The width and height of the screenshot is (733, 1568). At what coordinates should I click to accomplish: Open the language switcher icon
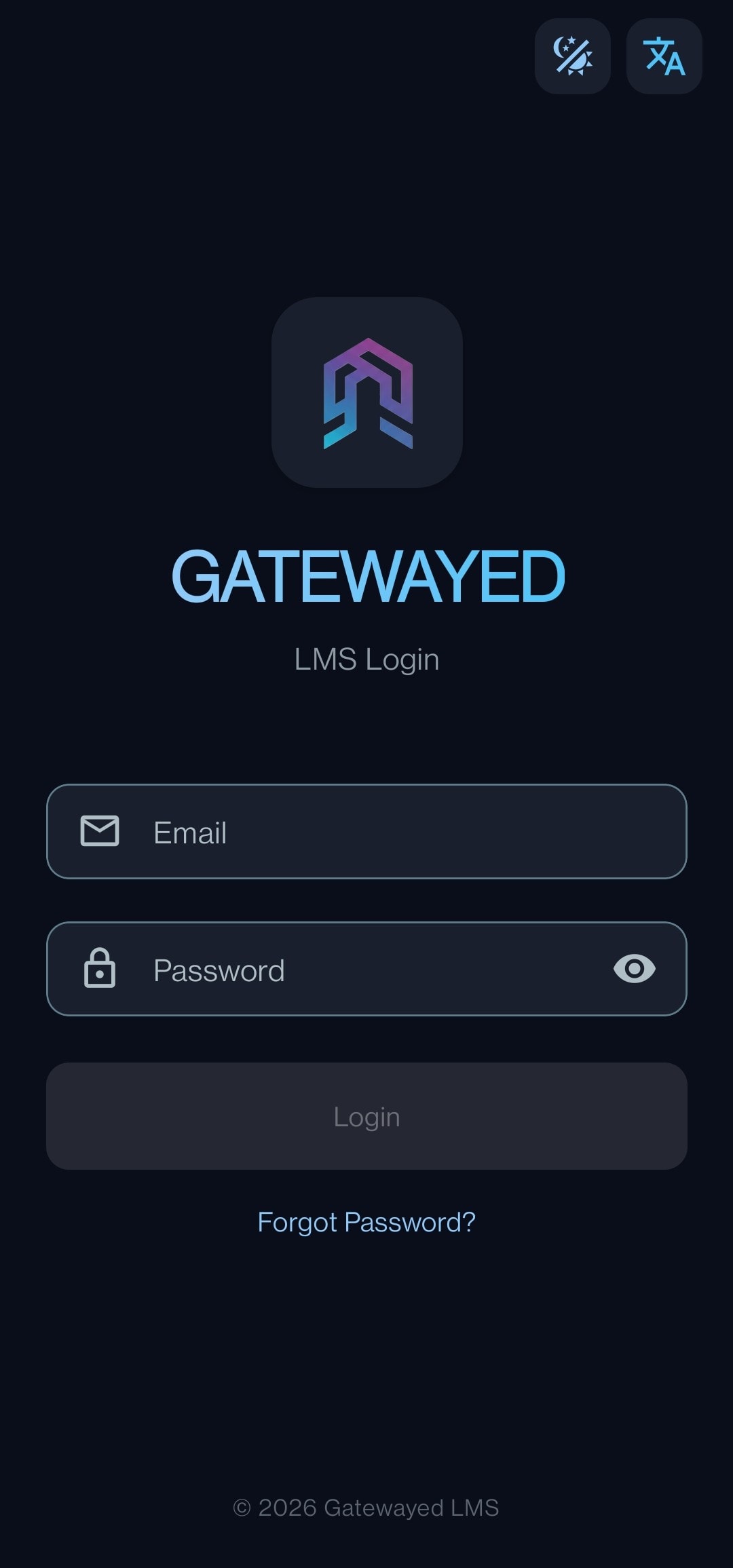pyautogui.click(x=663, y=56)
